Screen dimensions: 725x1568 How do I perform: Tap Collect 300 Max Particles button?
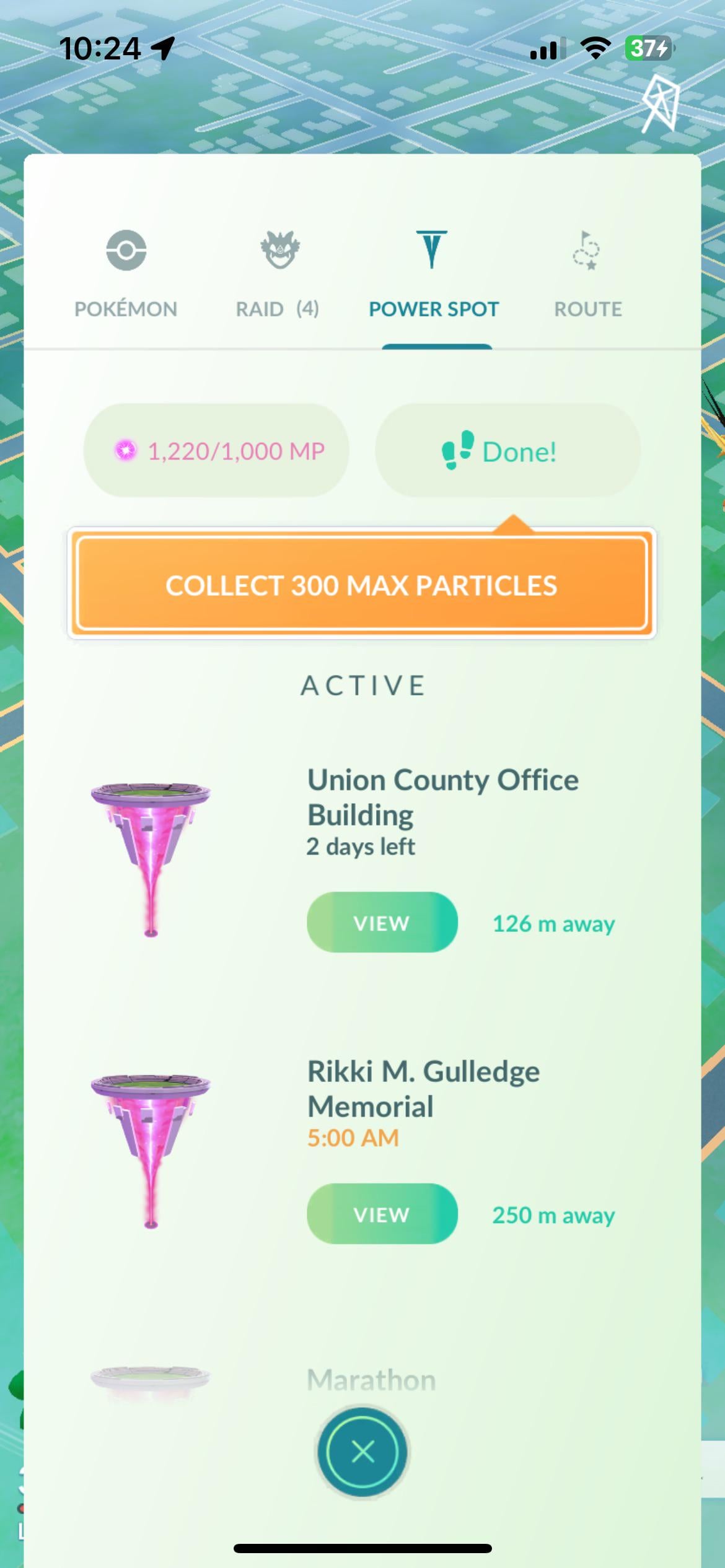pos(361,585)
